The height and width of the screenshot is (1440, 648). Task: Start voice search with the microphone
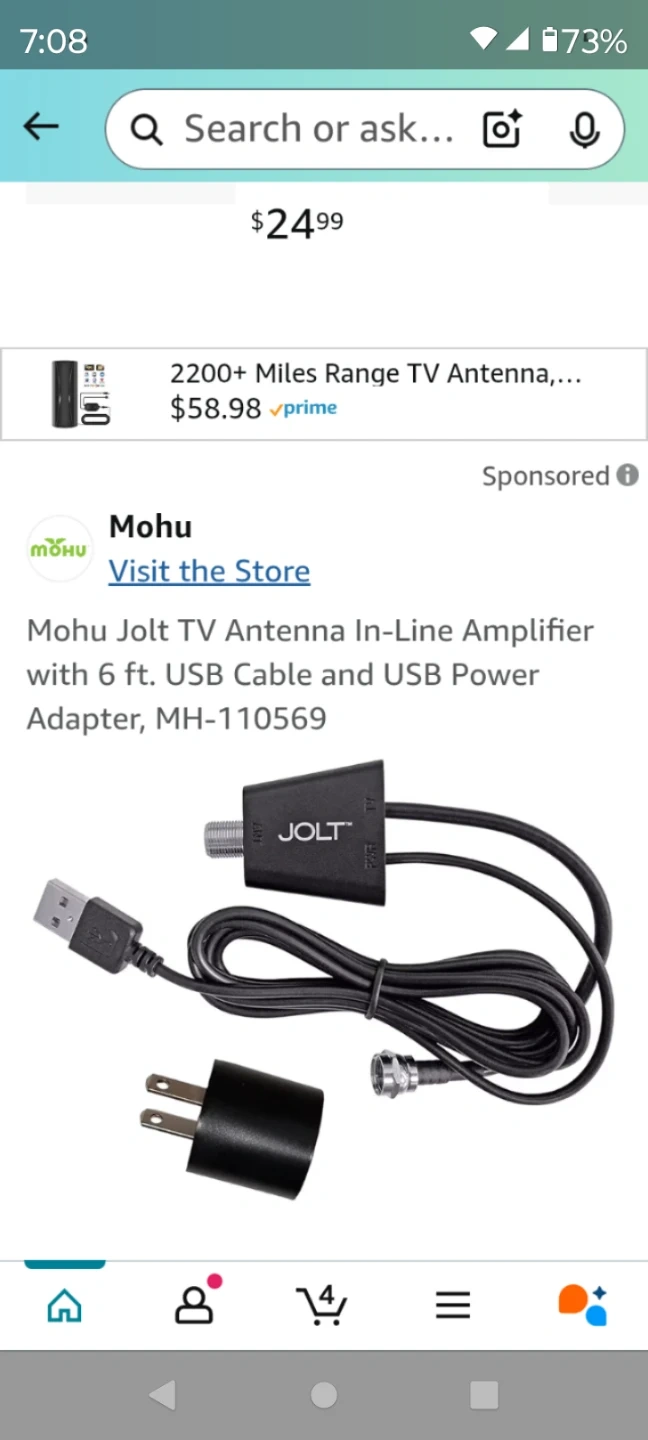(584, 129)
